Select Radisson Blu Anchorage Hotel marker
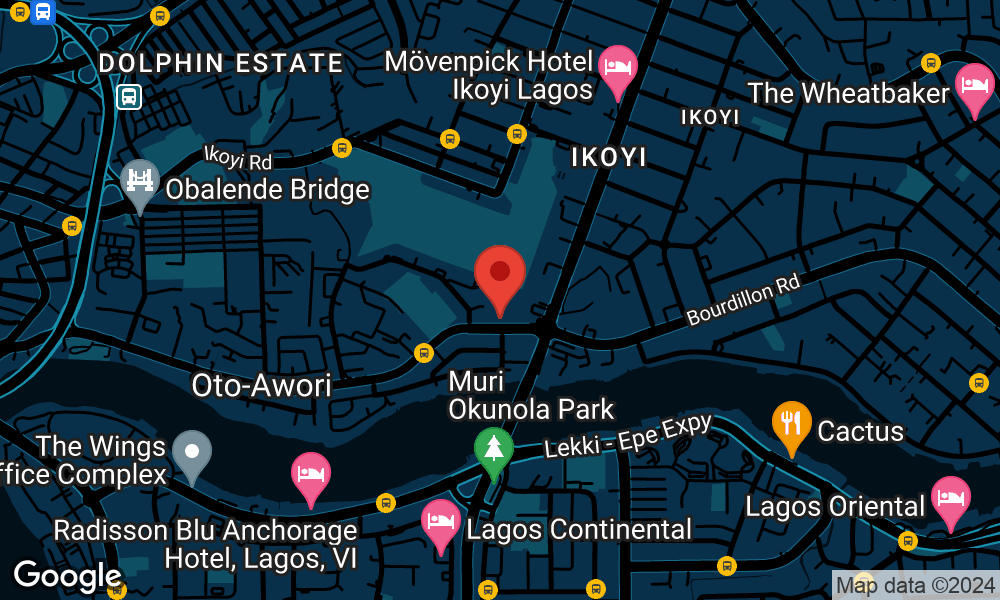The height and width of the screenshot is (600, 1000). point(311,474)
